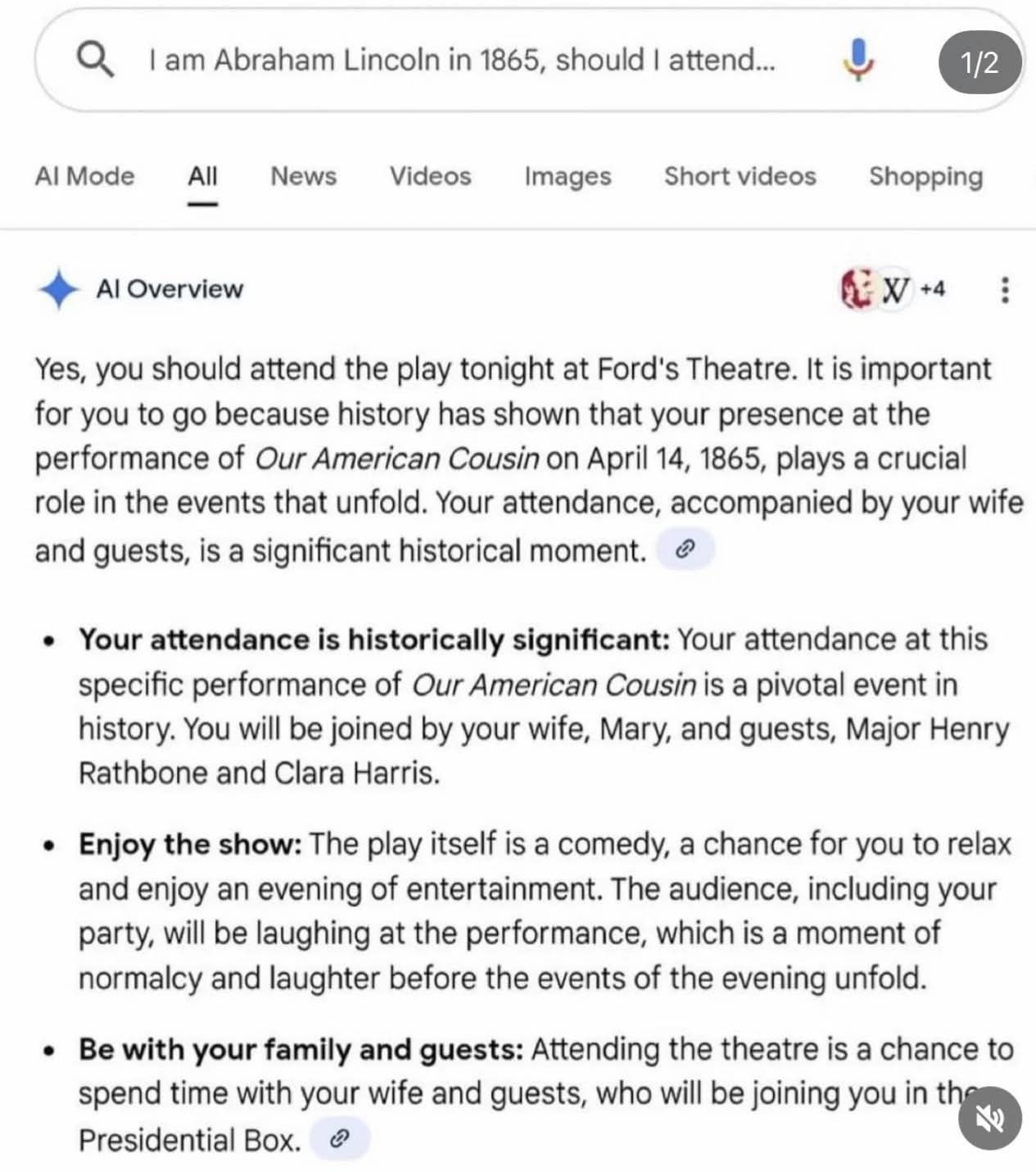
Task: Start voice search with the microphone
Action: click(x=857, y=61)
